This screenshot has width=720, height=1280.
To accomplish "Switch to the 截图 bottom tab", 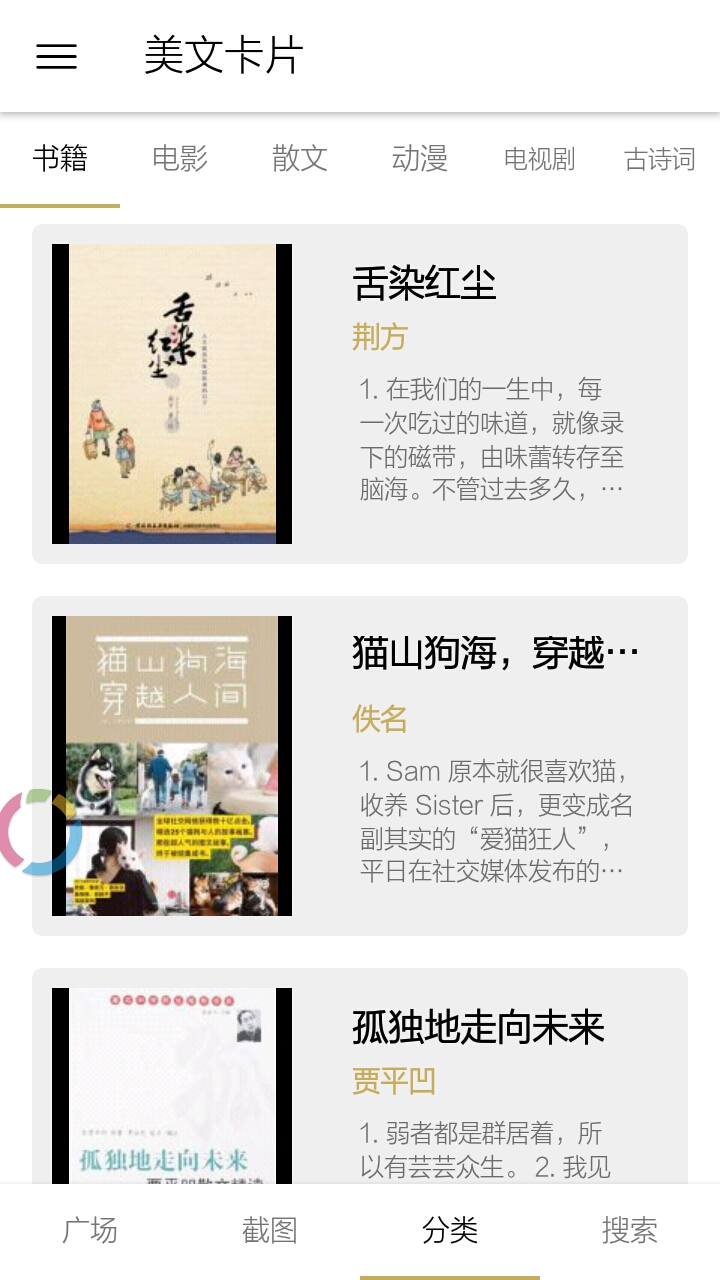I will pyautogui.click(x=270, y=1231).
